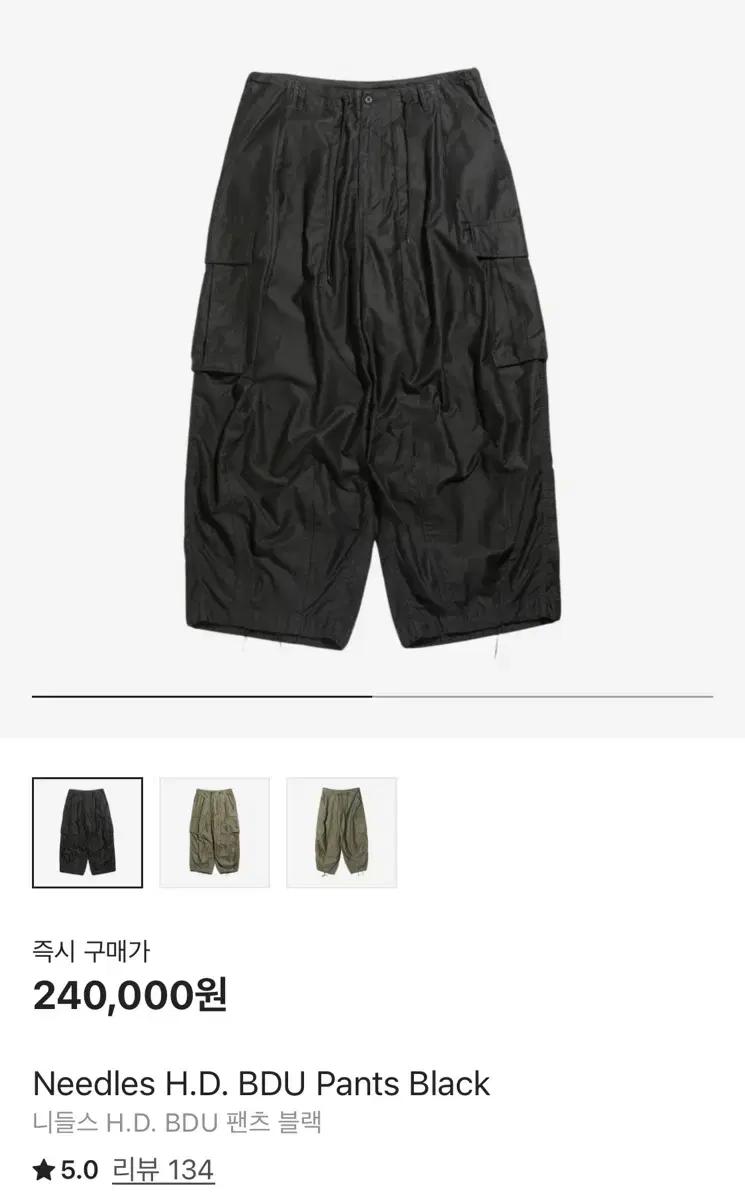Select the black pants variant thumbnail
The image size is (745, 1200).
tap(85, 833)
